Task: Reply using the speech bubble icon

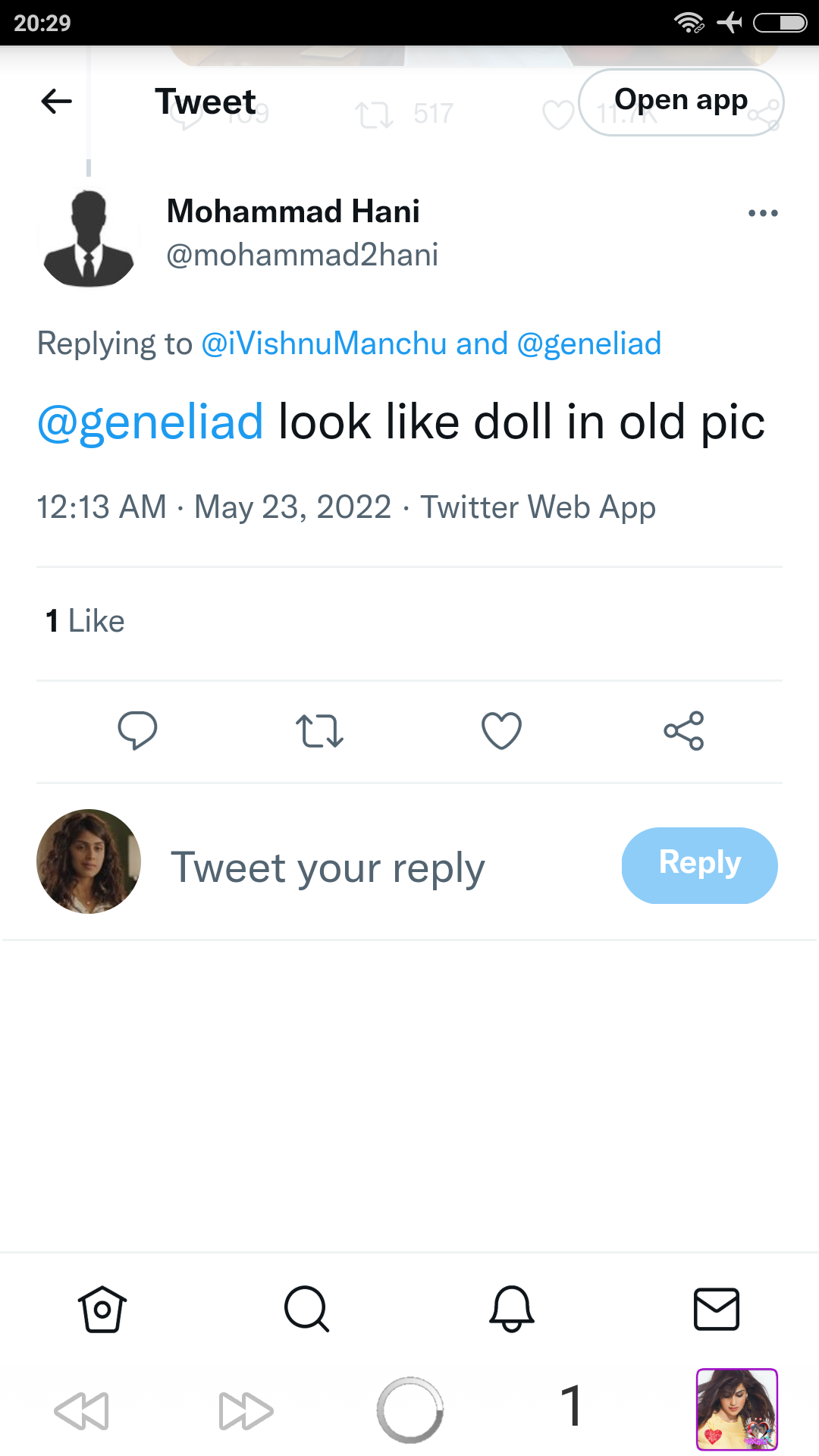Action: coord(137,731)
